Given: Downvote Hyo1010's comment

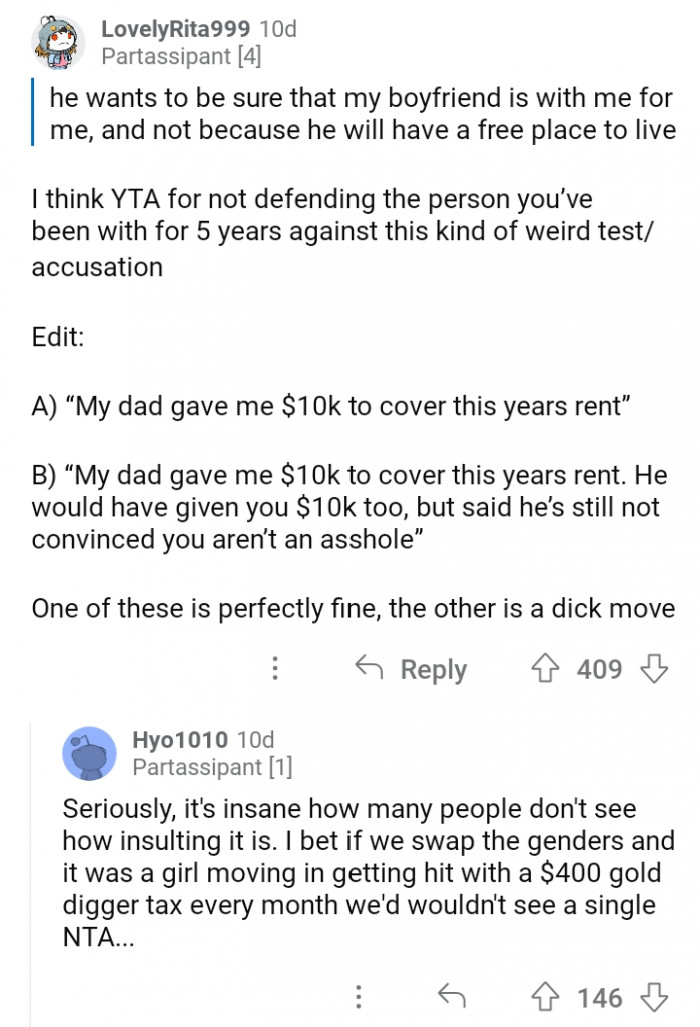Looking at the screenshot, I should 652,997.
